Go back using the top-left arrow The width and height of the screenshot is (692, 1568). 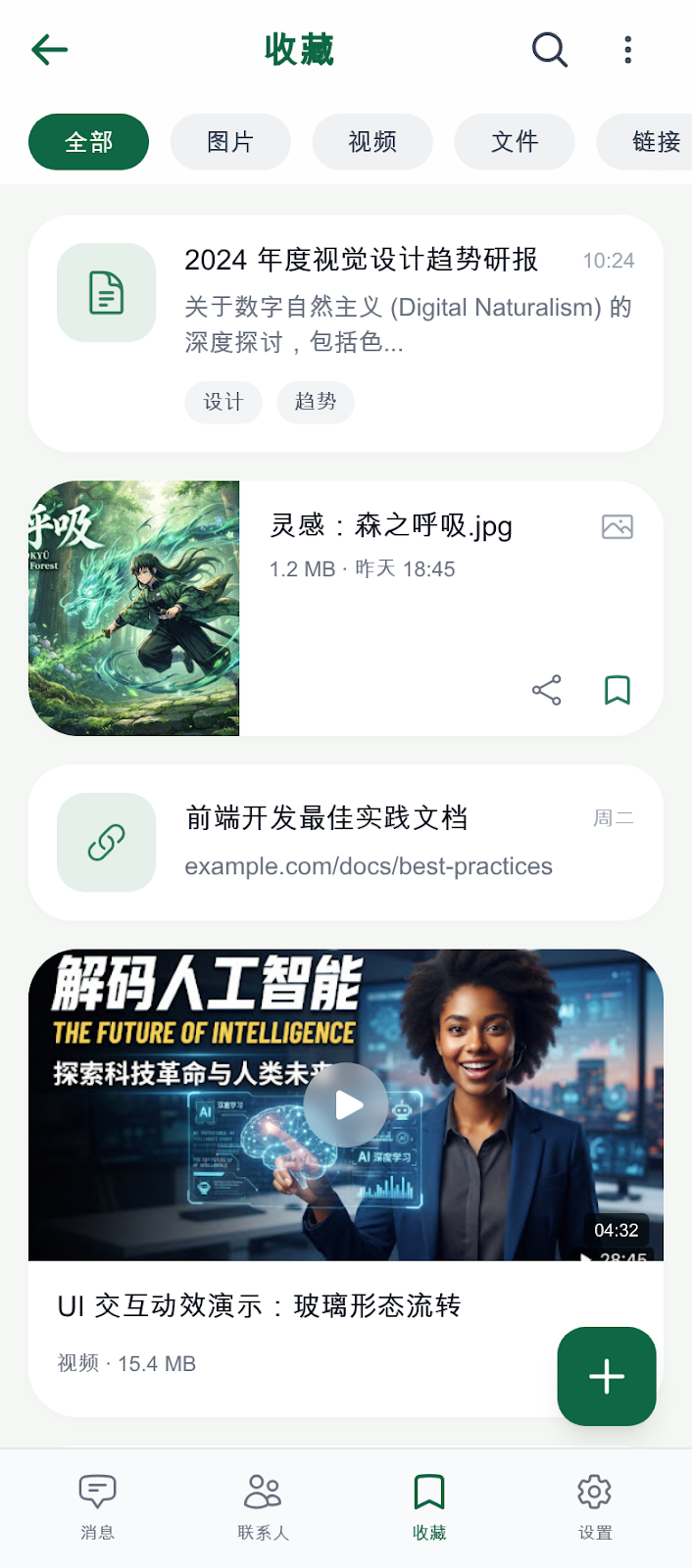coord(49,49)
